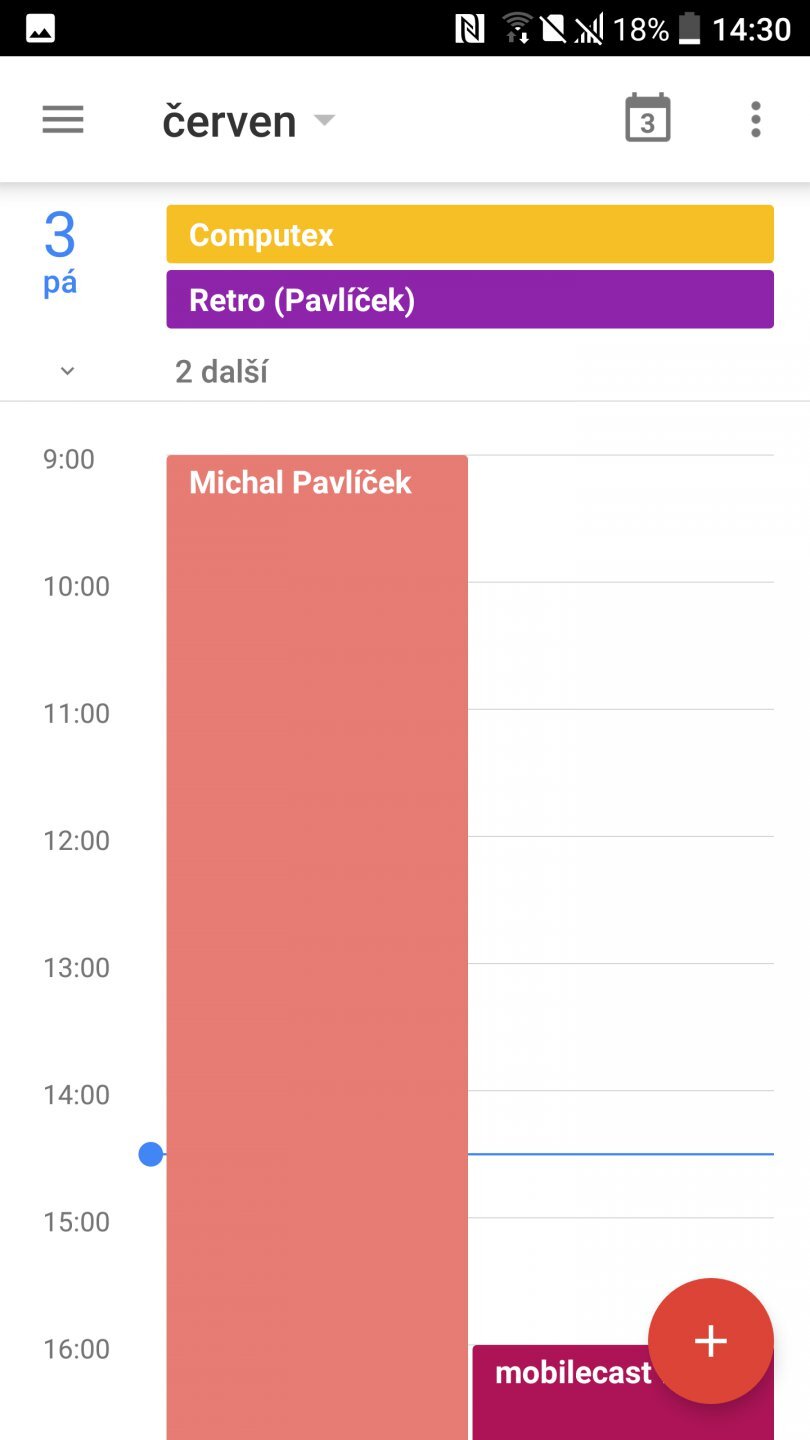Jump to today with the calendar icon
810x1440 pixels.
647,120
